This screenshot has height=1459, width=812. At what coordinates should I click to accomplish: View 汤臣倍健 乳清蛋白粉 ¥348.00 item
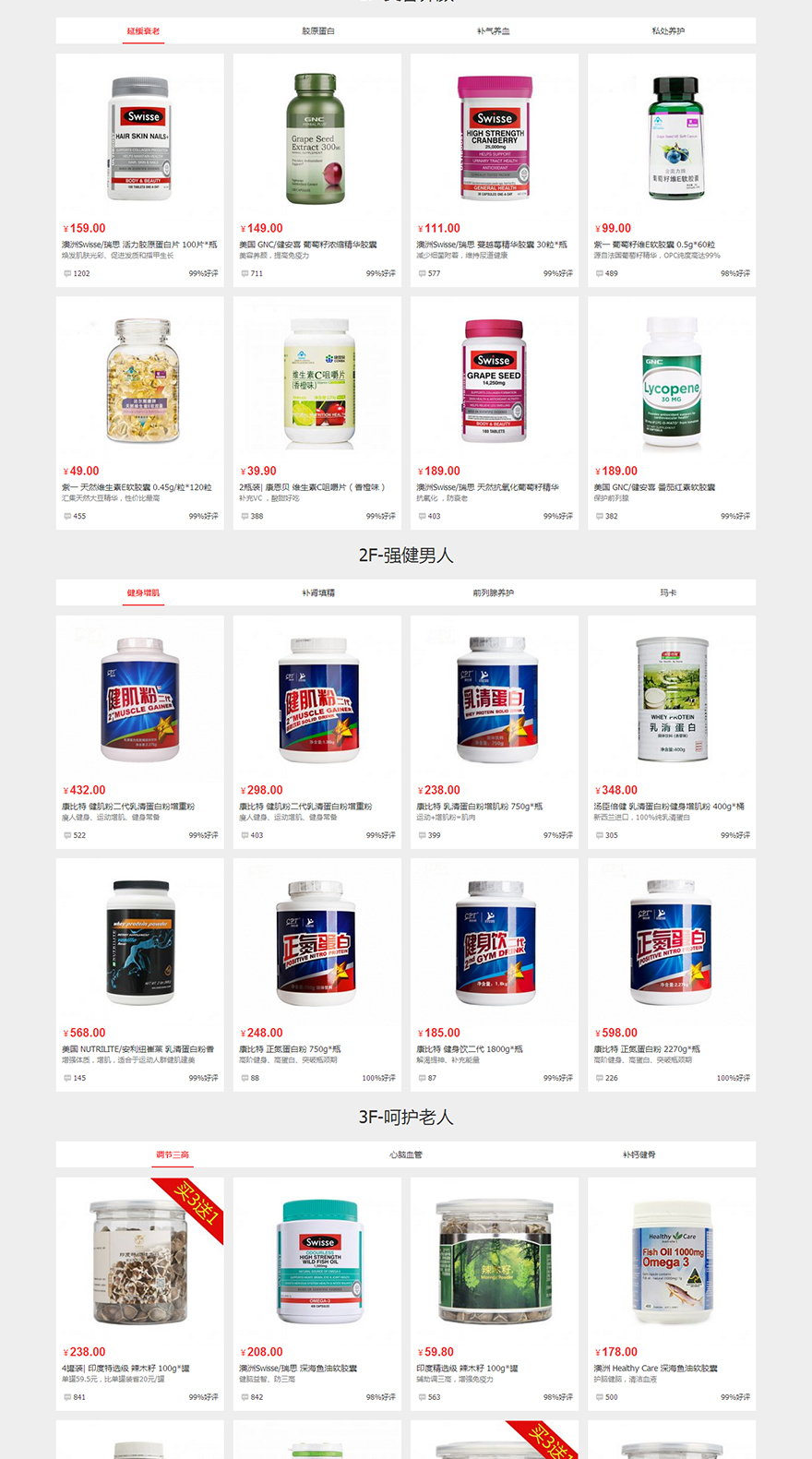point(671,700)
